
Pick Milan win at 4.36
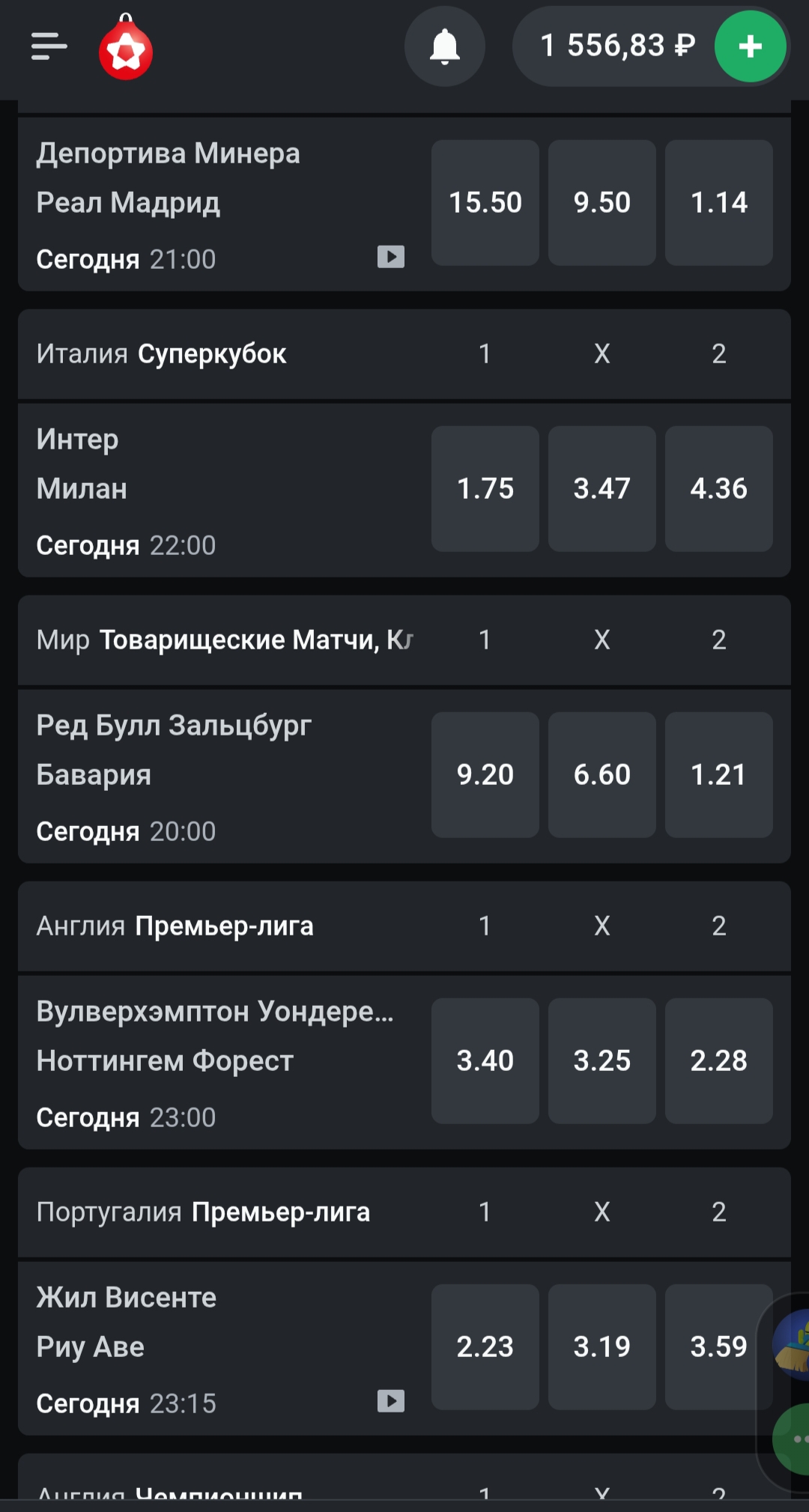(719, 488)
